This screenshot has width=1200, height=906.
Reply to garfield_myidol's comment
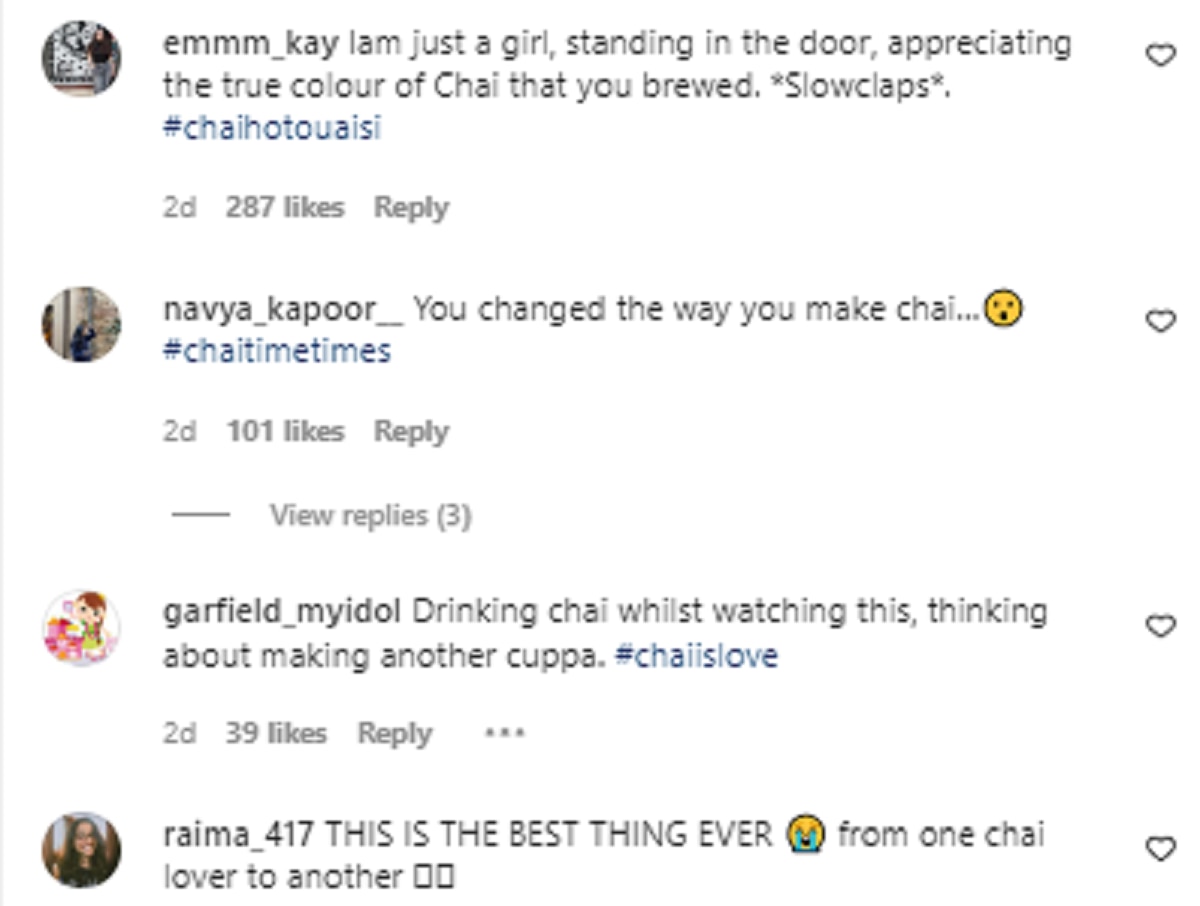pyautogui.click(x=395, y=734)
